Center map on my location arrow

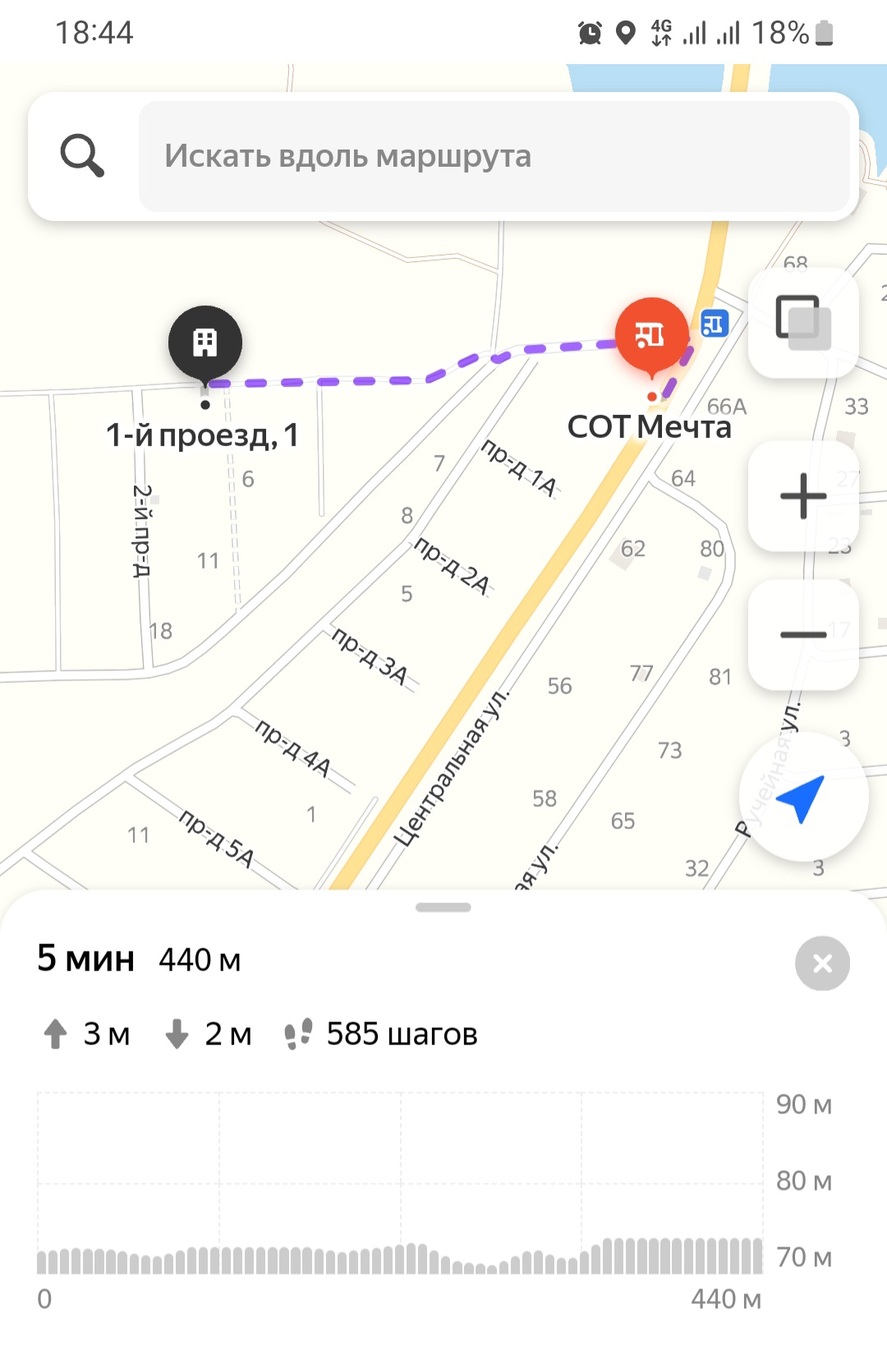[802, 798]
